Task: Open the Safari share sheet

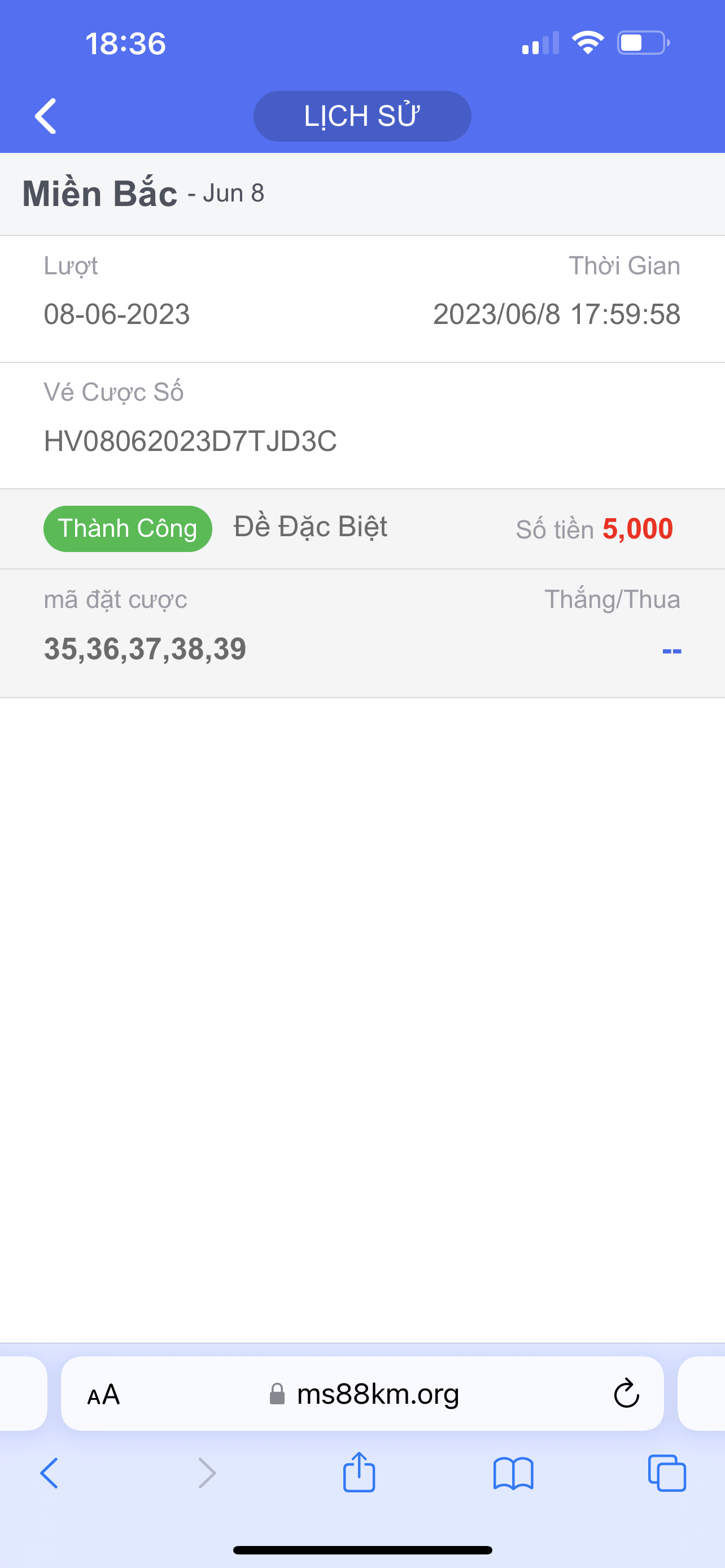Action: point(359,1472)
